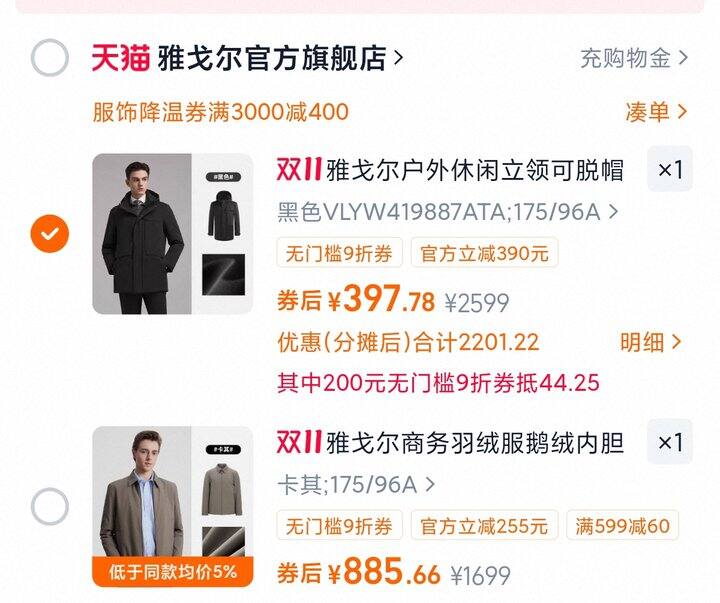View 明细 discount breakdown

pos(650,342)
